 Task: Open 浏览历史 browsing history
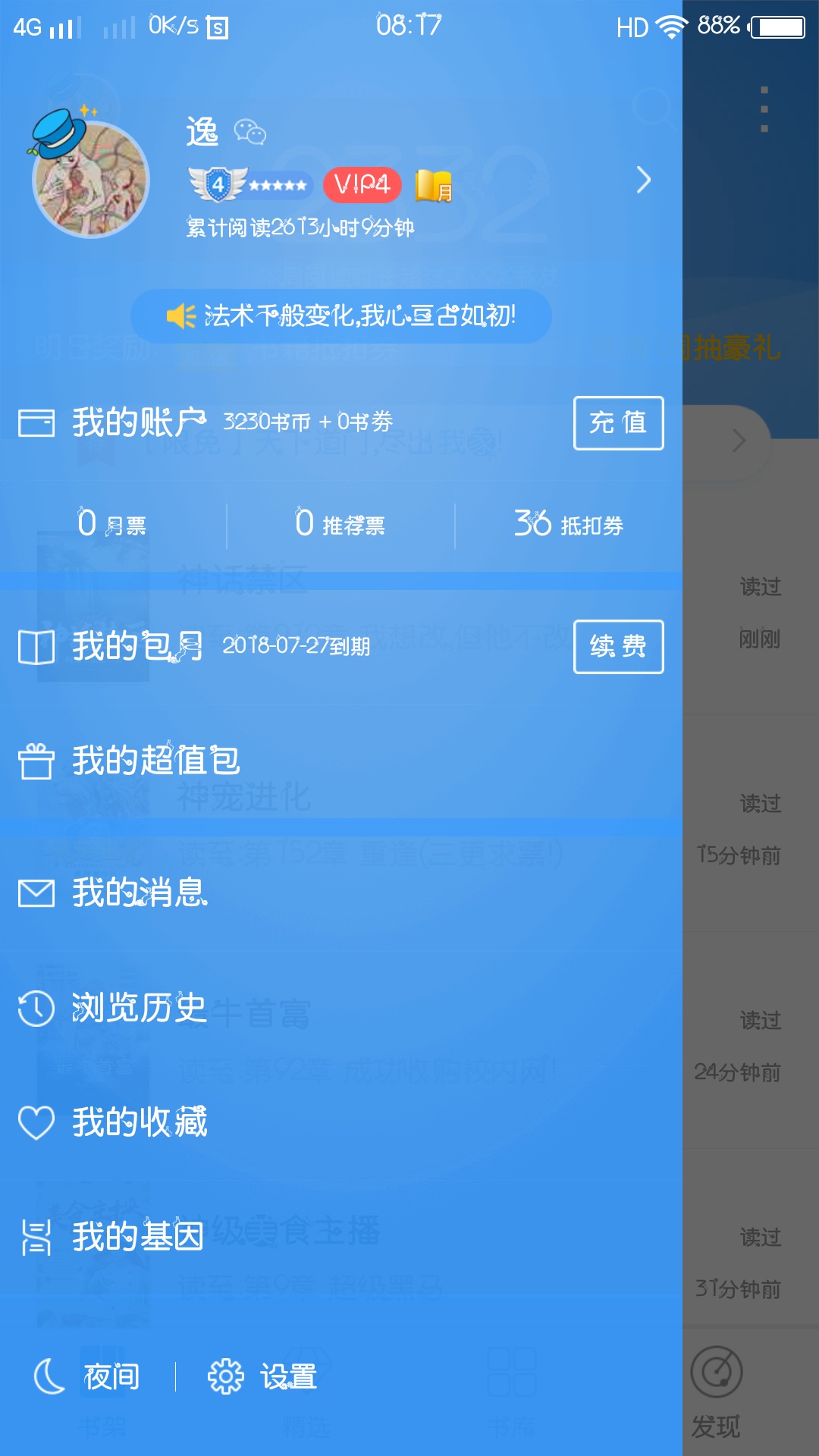click(140, 1008)
